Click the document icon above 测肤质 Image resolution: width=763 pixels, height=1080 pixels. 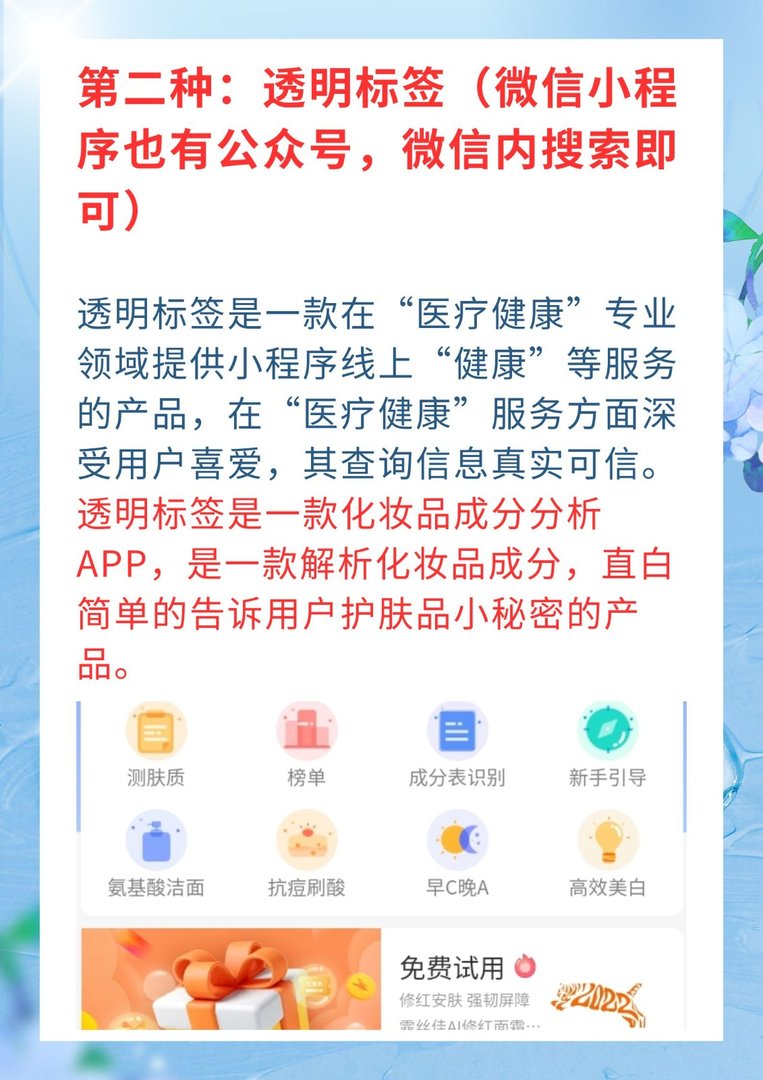156,732
